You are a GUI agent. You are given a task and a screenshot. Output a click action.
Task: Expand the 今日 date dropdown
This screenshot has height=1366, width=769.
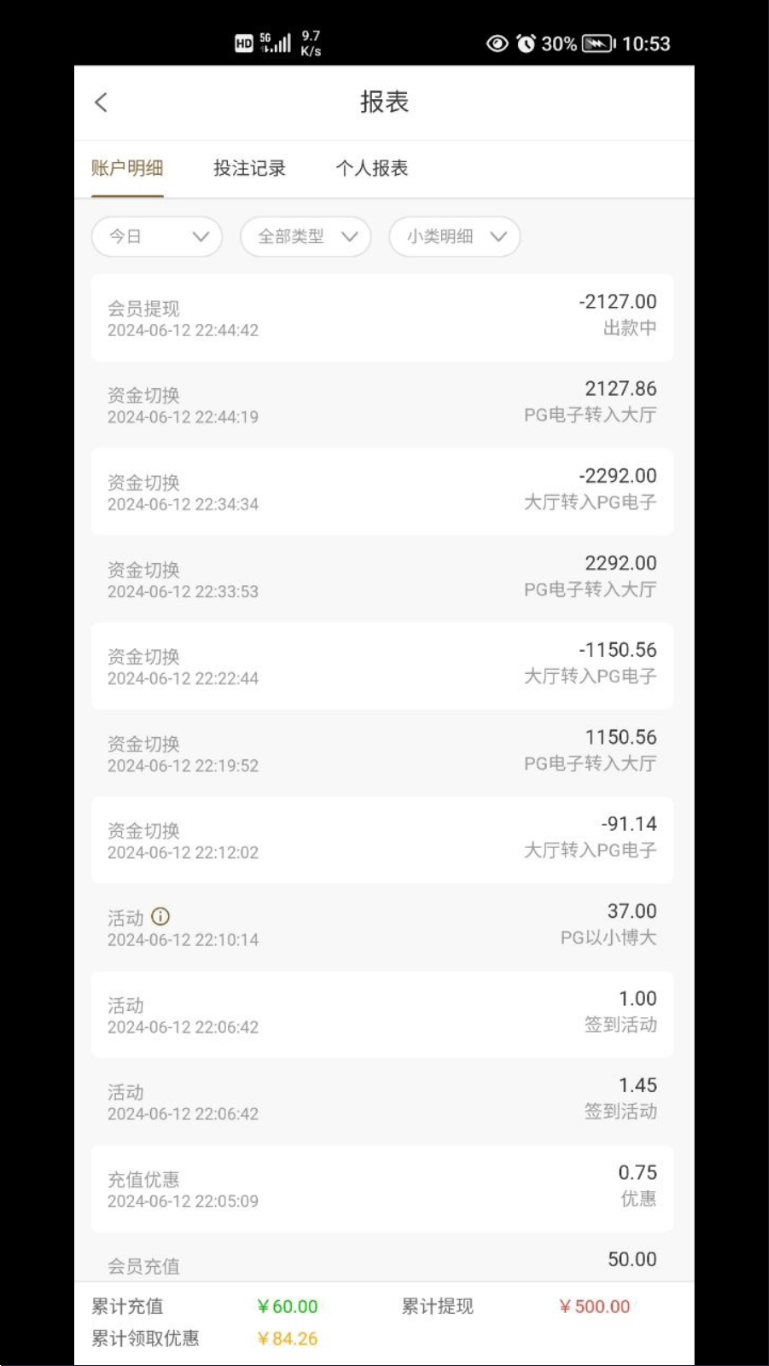(157, 237)
